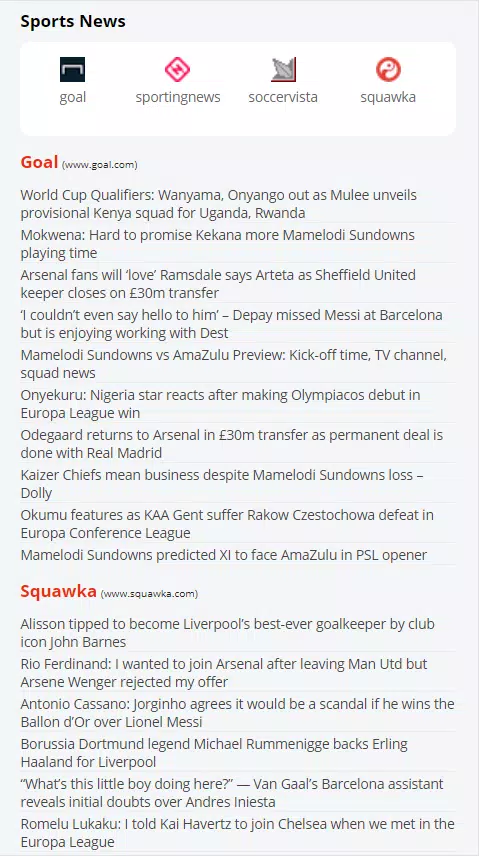Open Odegaard returns to Arsenal article
The image size is (479, 856).
click(232, 444)
